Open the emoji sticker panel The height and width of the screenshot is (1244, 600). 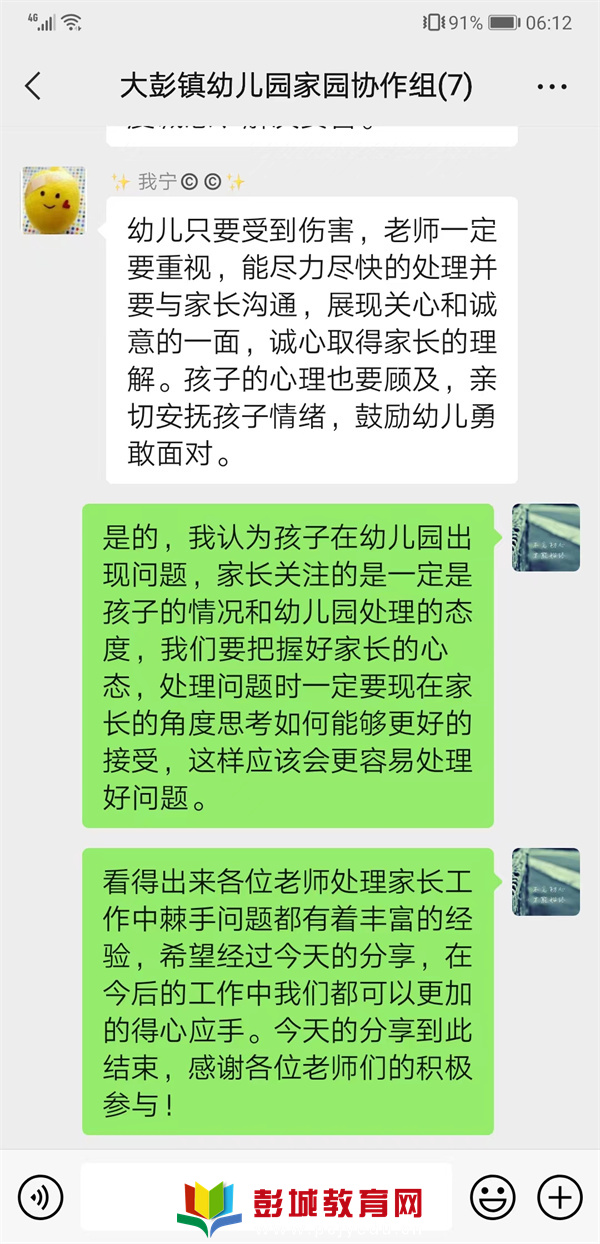[x=492, y=1196]
